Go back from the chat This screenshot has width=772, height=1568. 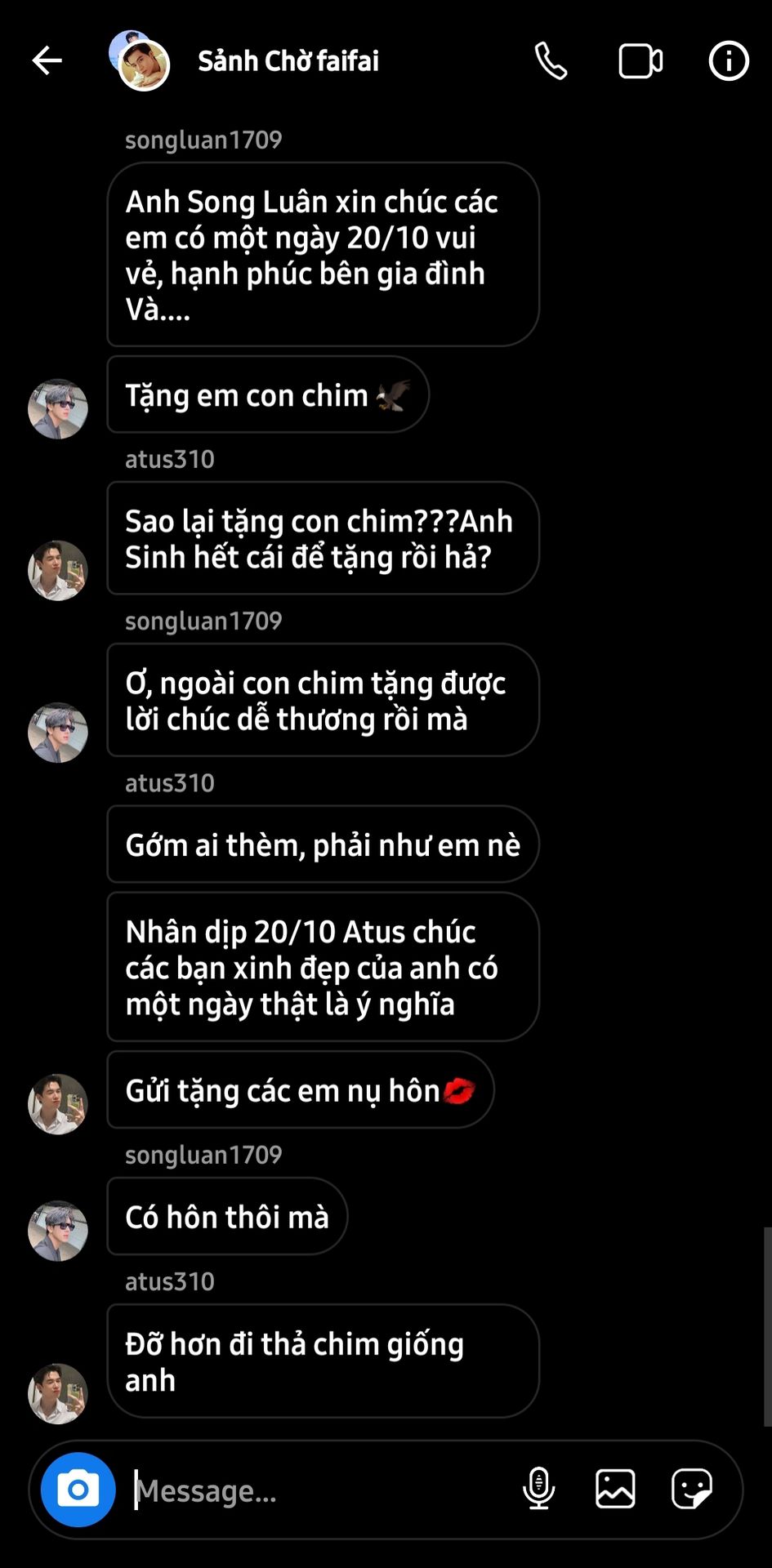(47, 60)
